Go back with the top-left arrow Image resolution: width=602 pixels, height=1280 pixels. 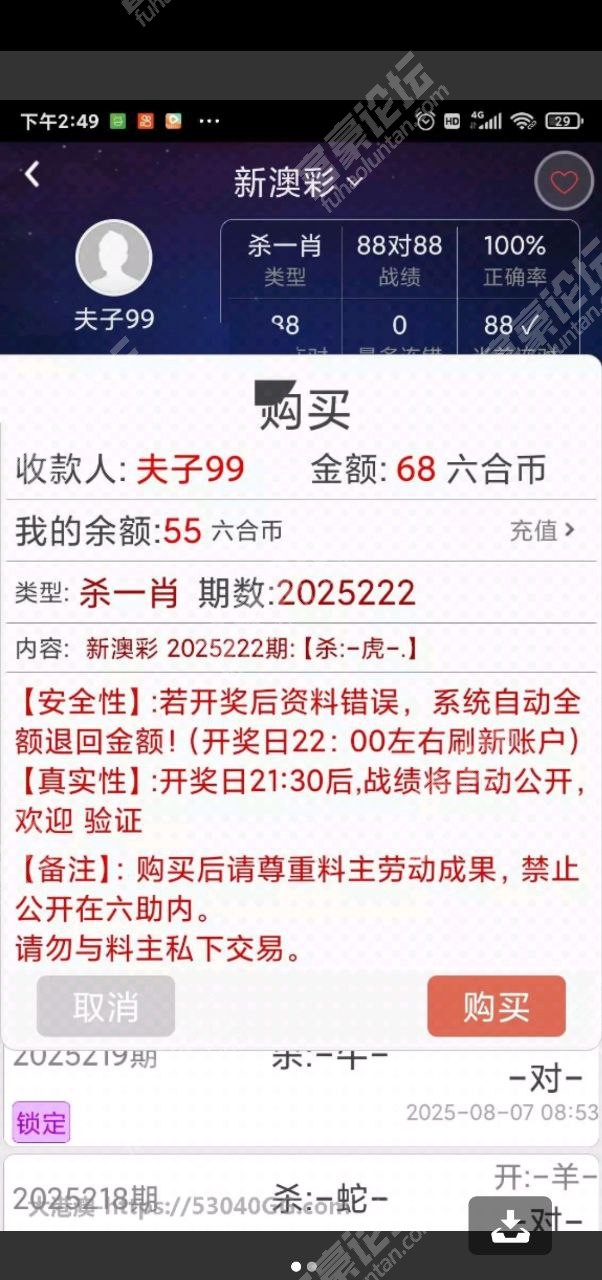[32, 174]
